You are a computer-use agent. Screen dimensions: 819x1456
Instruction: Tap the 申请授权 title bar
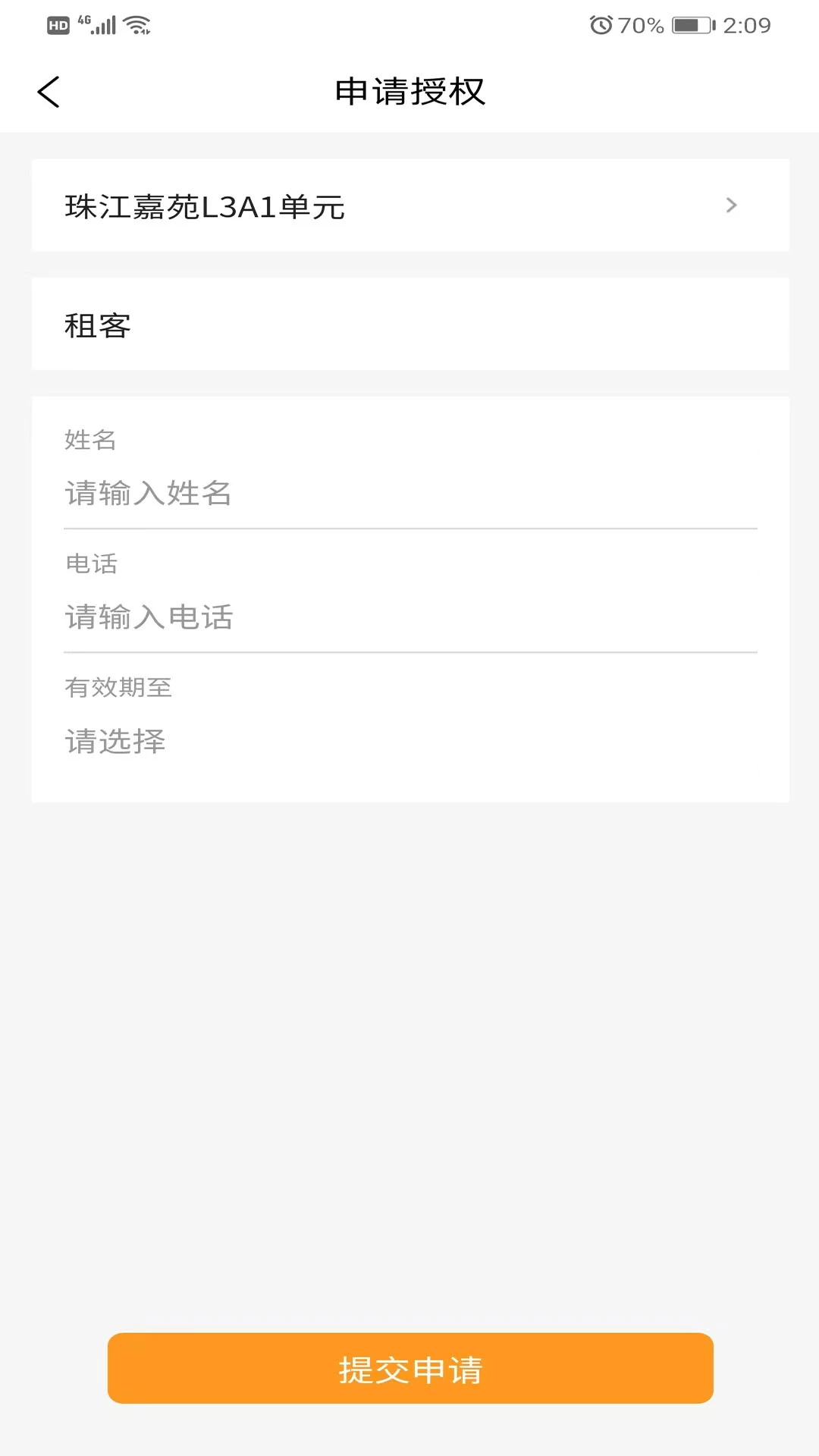pyautogui.click(x=409, y=92)
